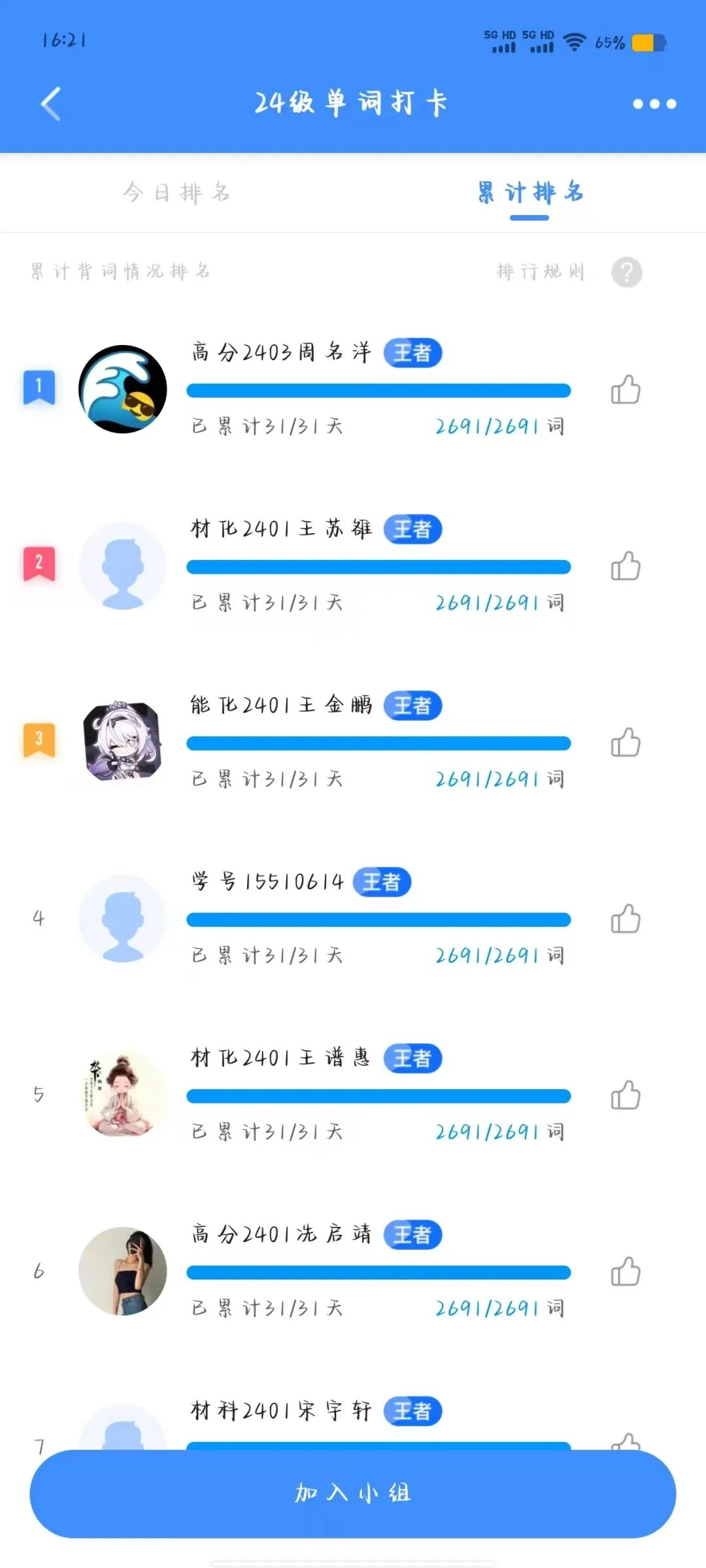Open the avatar of 高分2401冼启靖
This screenshot has width=706, height=1568.
click(123, 1271)
